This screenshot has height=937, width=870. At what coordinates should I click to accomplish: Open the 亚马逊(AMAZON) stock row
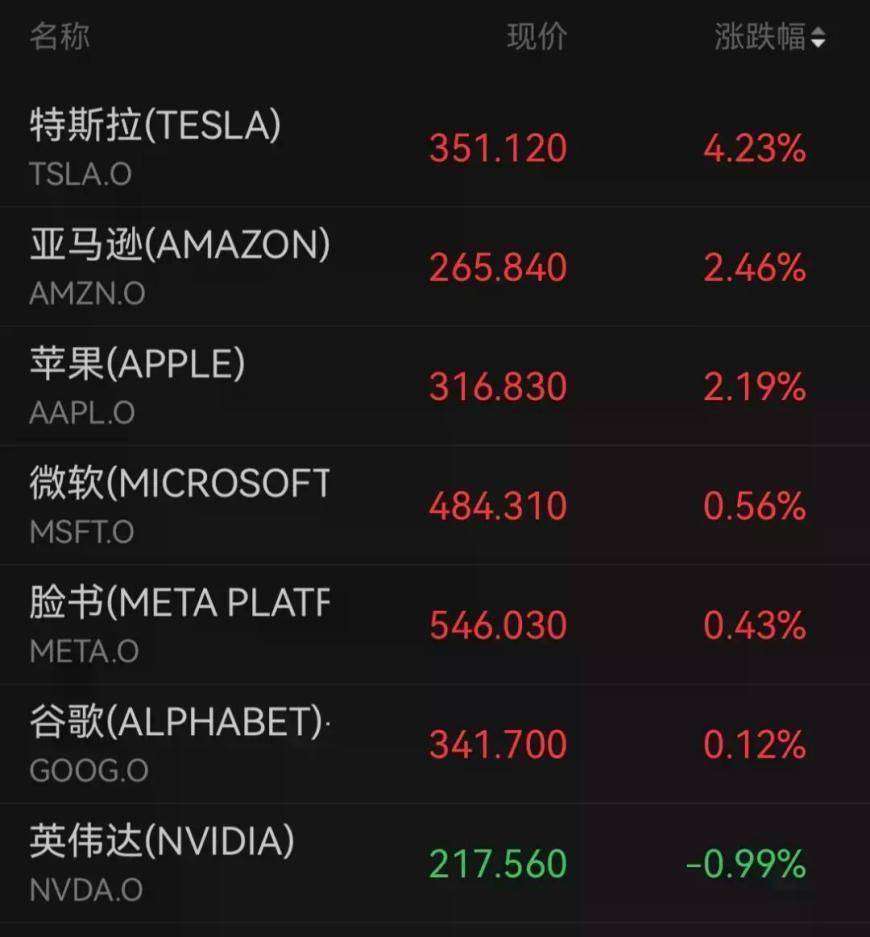(x=435, y=267)
